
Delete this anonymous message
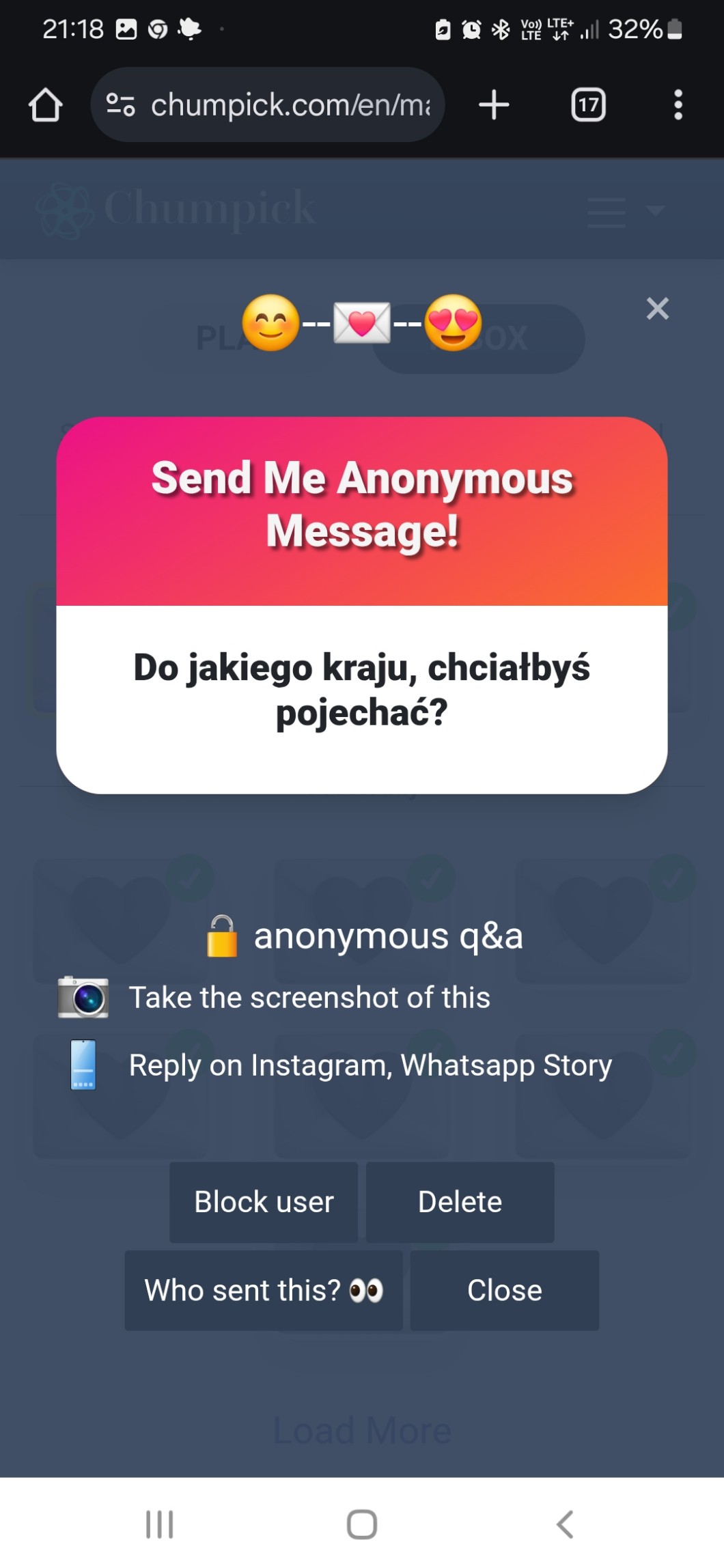click(x=460, y=1202)
